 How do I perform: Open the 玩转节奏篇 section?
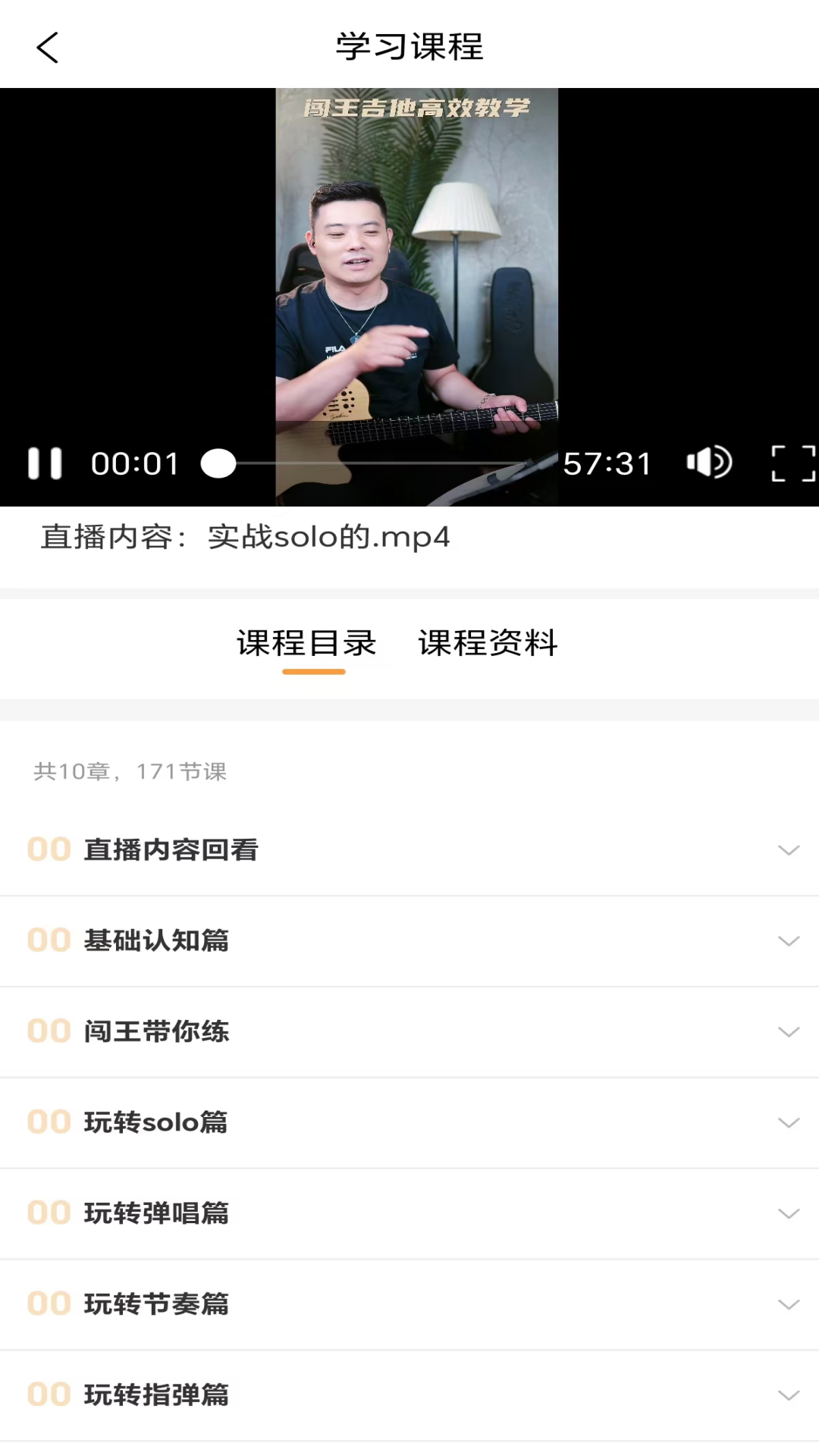point(409,1304)
